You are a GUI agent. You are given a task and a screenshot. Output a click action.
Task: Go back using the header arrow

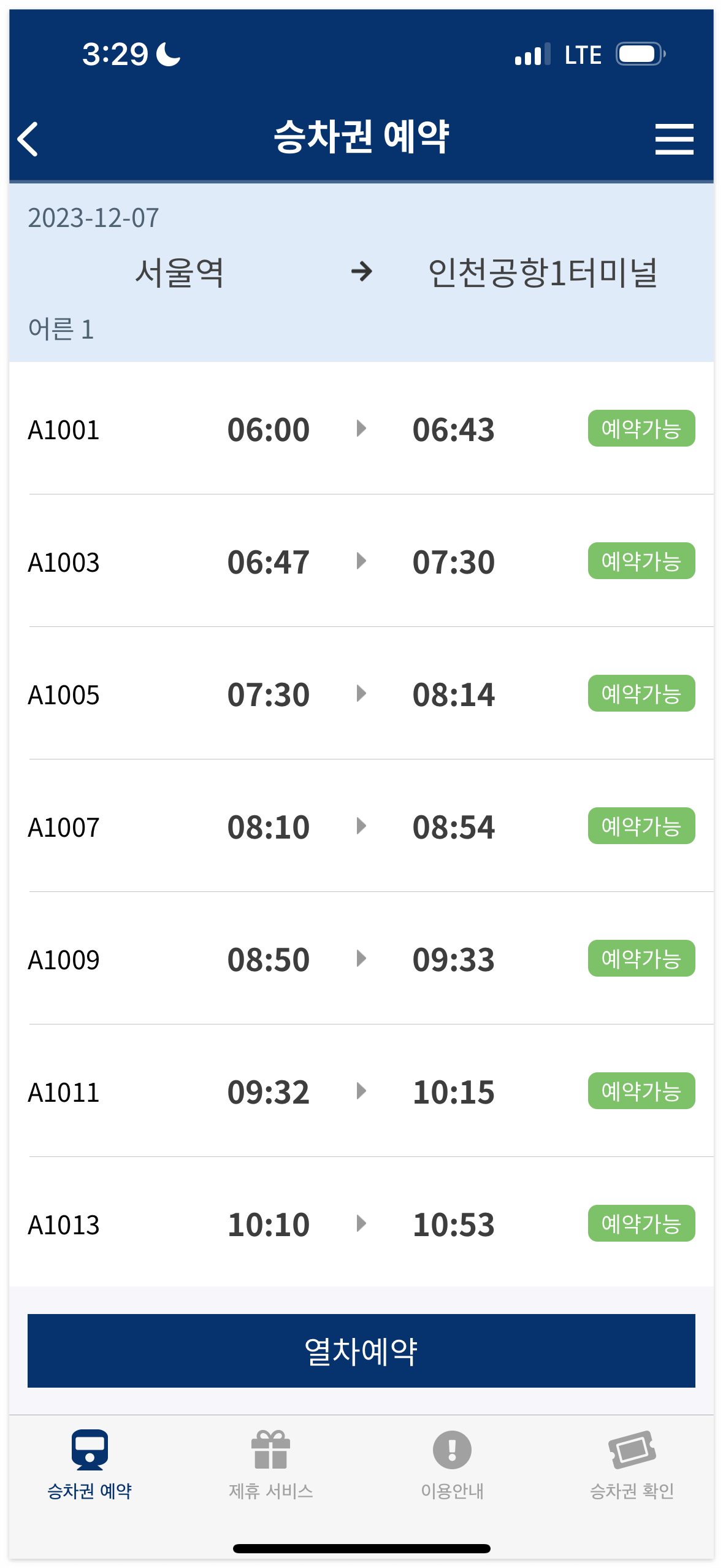(28, 139)
